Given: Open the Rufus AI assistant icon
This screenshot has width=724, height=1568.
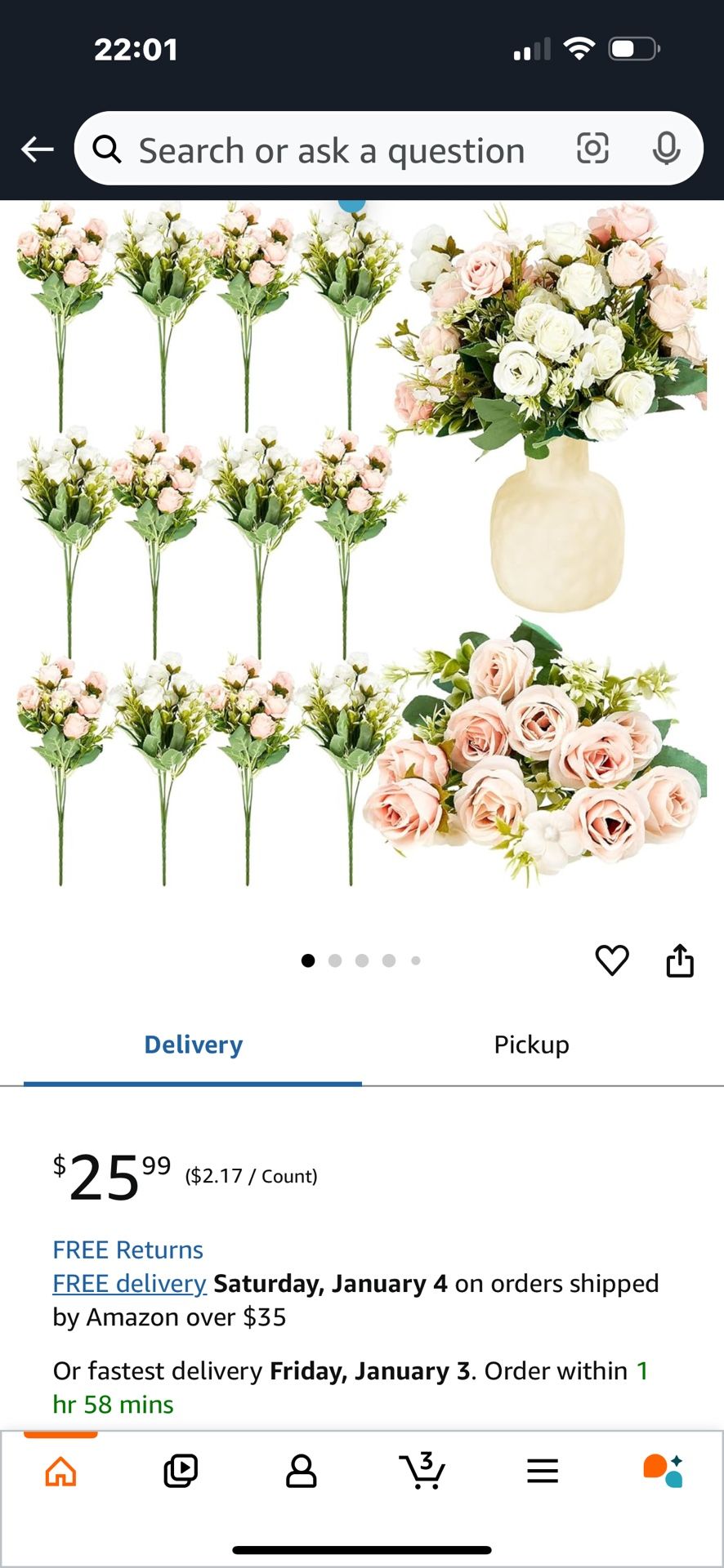Looking at the screenshot, I should pyautogui.click(x=664, y=1470).
